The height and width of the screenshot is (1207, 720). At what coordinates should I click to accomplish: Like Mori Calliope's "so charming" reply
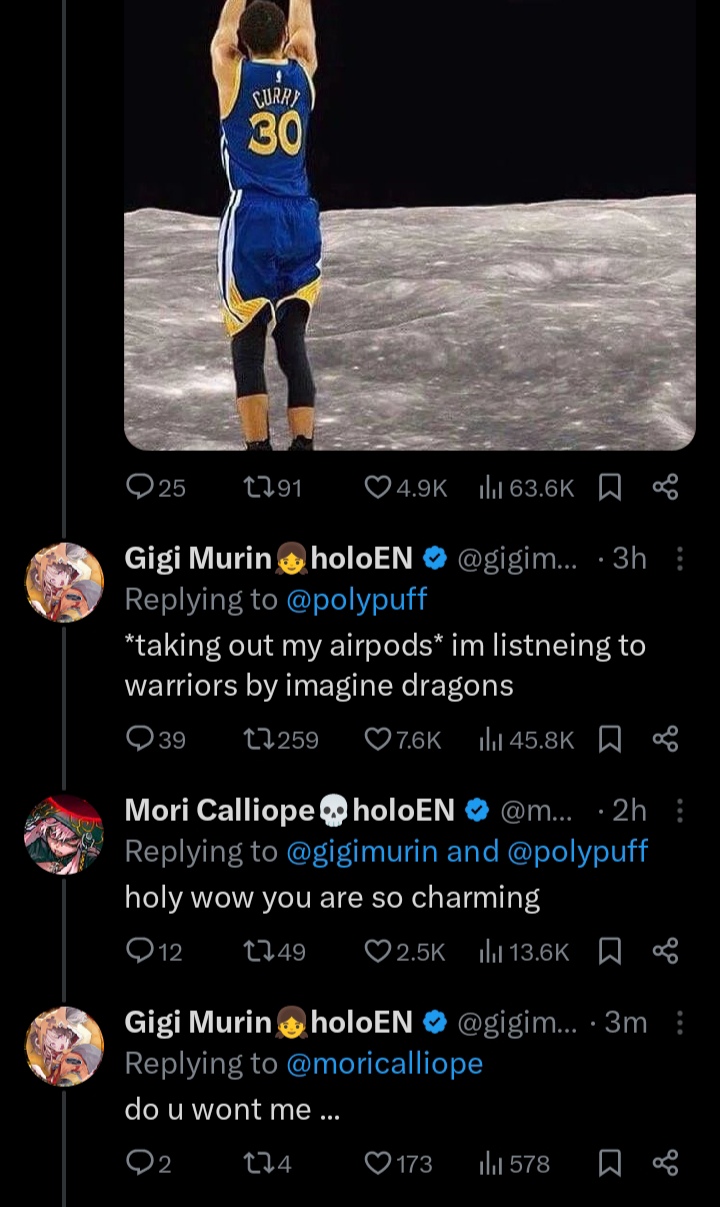[x=377, y=951]
